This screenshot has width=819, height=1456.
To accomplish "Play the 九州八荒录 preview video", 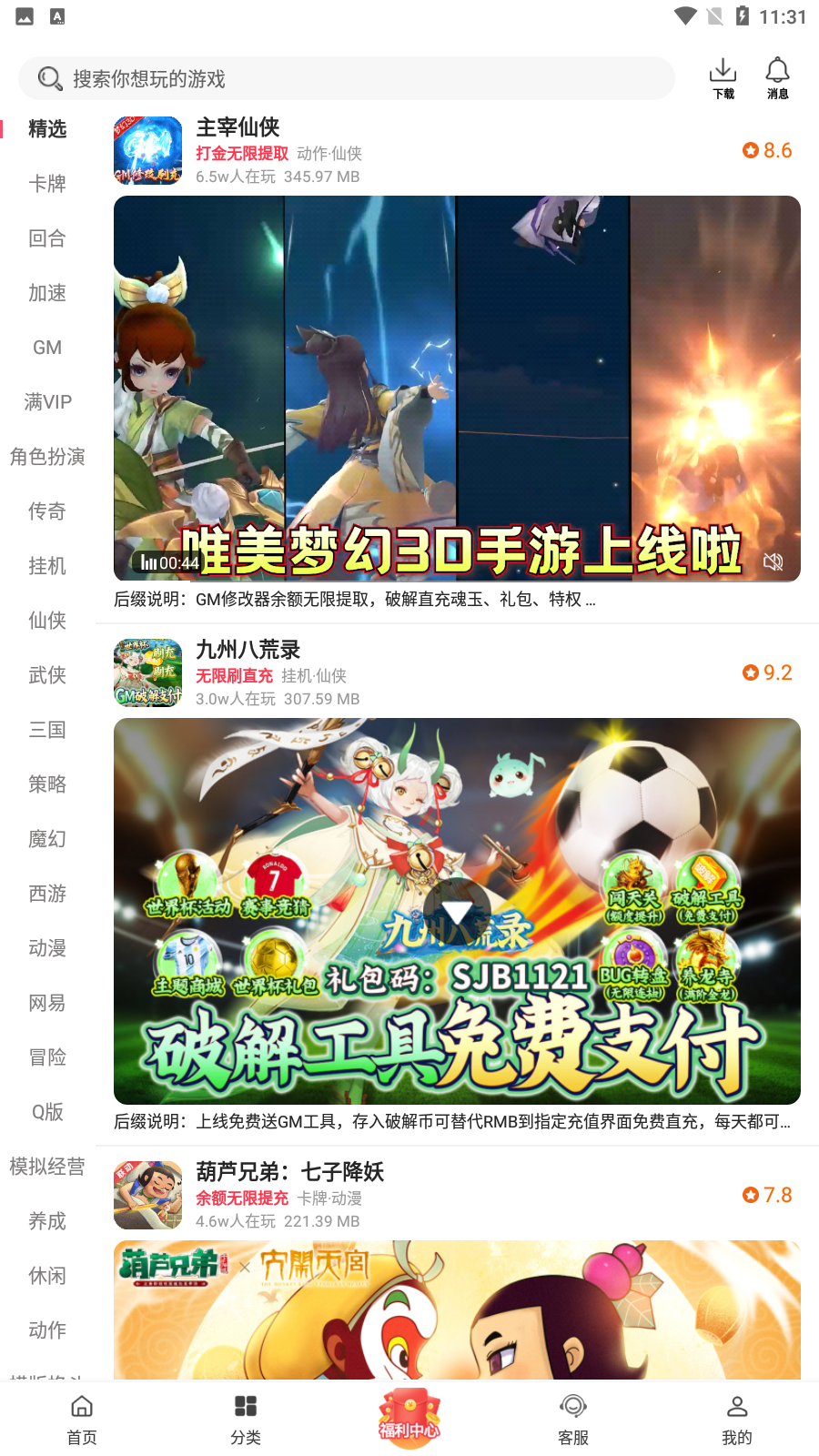I will tap(457, 912).
